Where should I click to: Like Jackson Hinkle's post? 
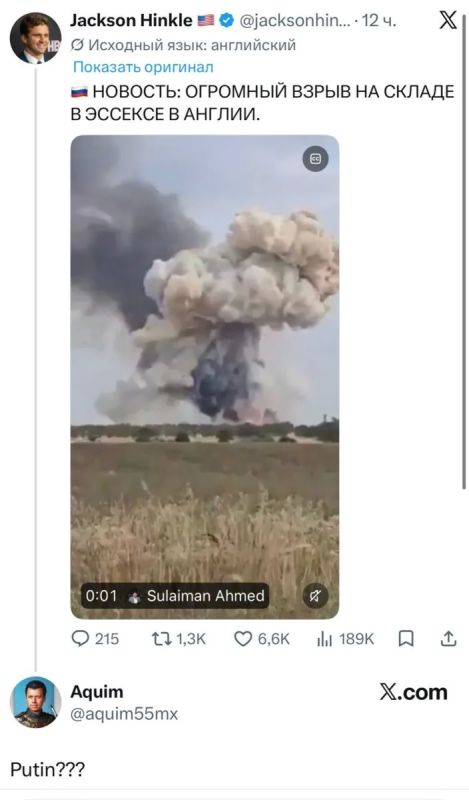tap(261, 639)
